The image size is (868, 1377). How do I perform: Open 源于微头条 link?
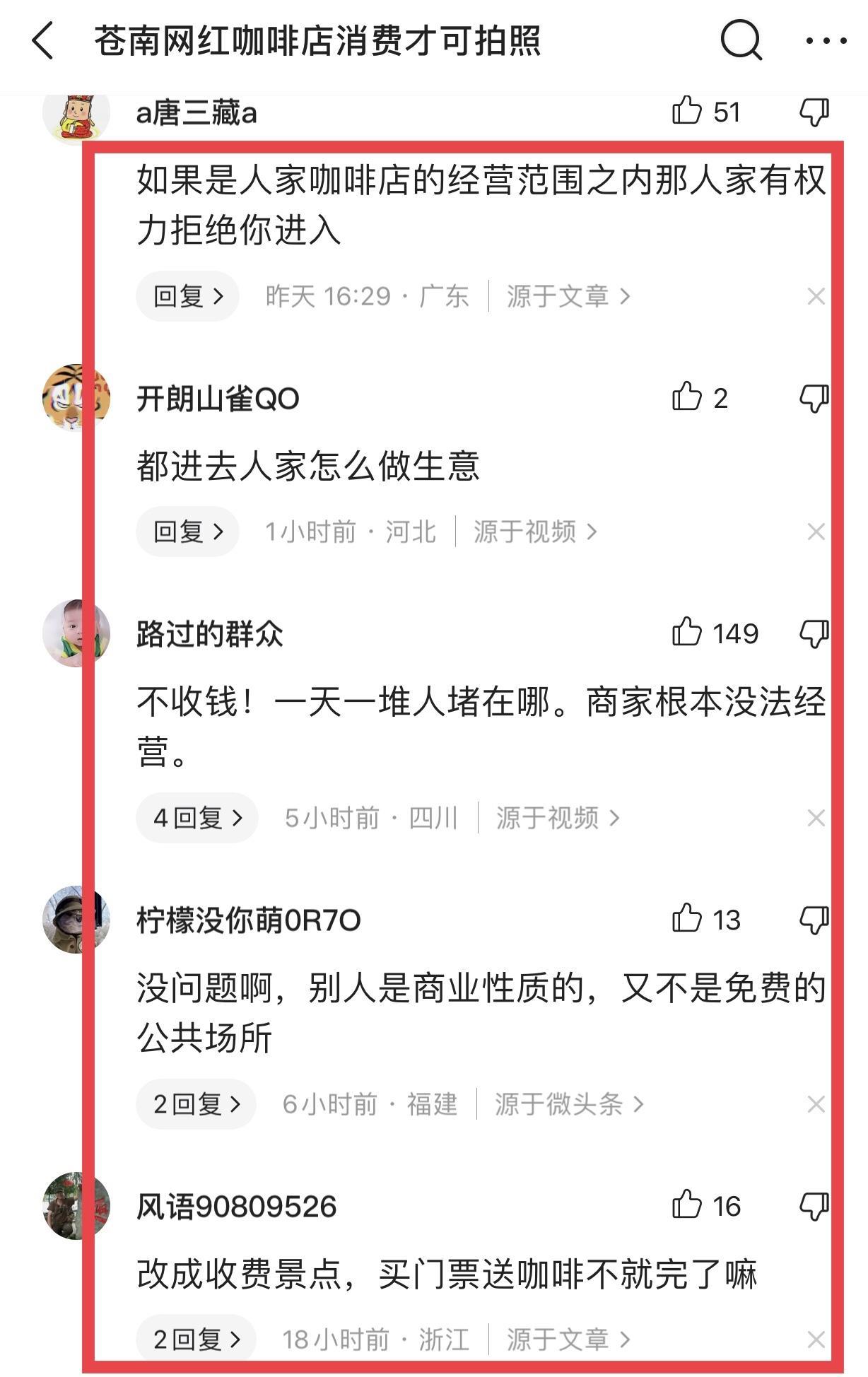pos(568,1103)
